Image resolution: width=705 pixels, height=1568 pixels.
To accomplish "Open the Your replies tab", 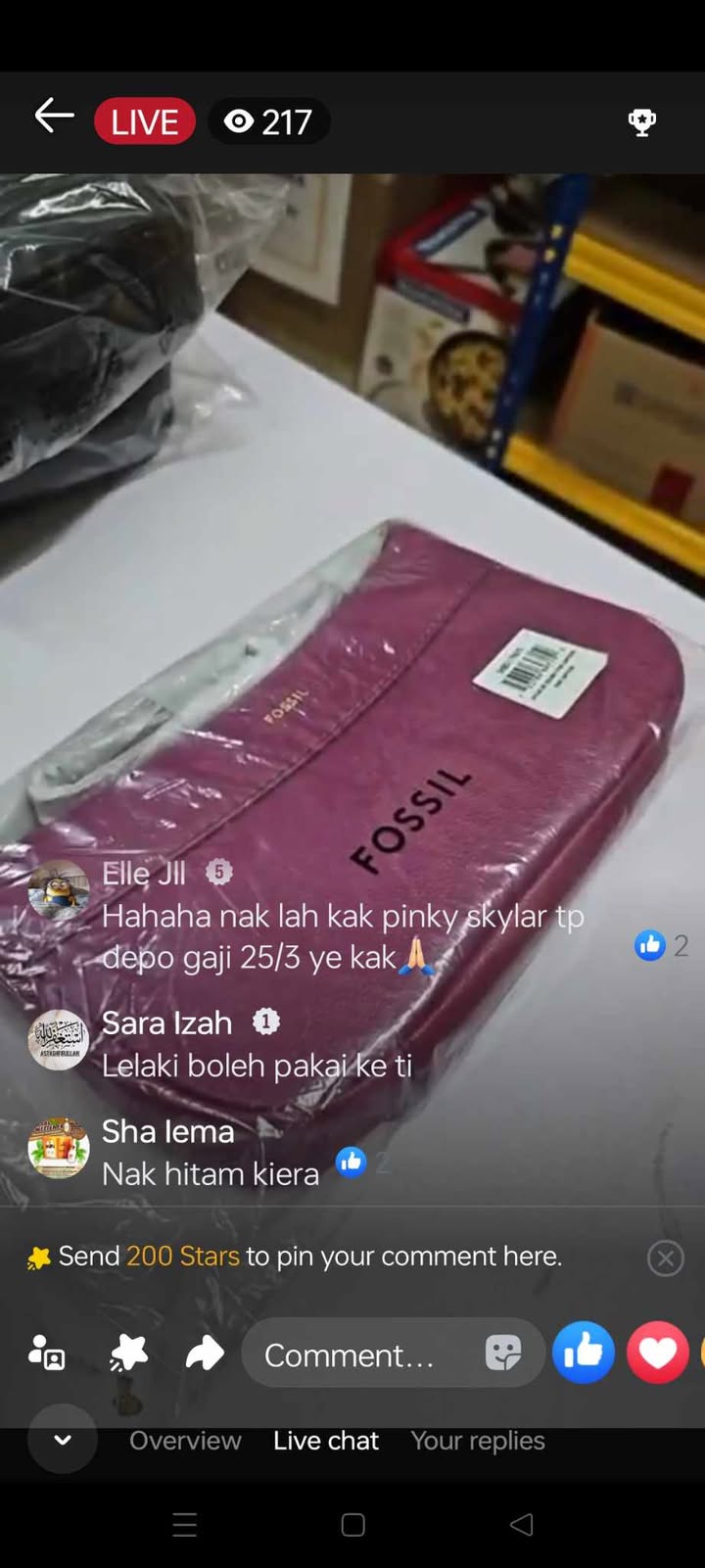I will click(x=478, y=1441).
